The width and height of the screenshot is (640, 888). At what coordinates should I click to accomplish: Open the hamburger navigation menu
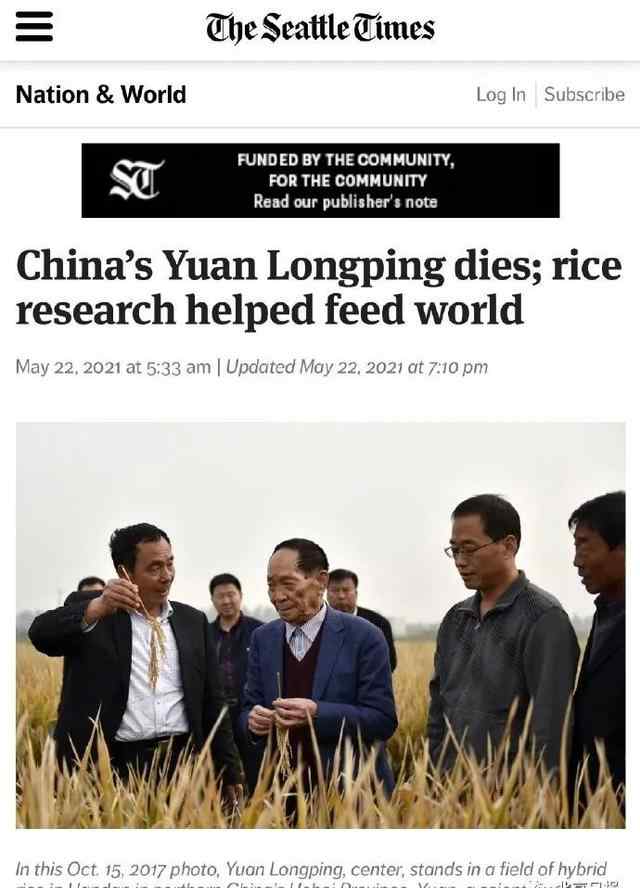click(34, 26)
